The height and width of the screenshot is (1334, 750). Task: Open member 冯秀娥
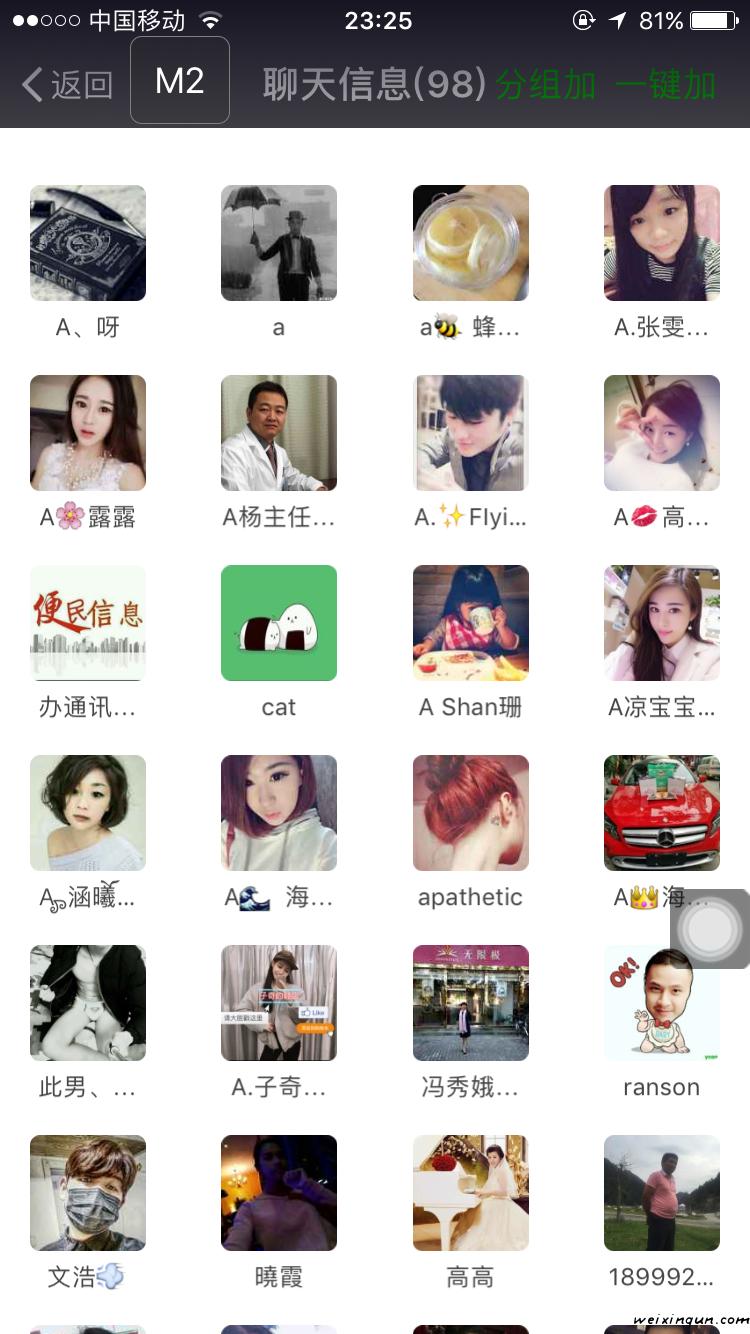tap(471, 1003)
